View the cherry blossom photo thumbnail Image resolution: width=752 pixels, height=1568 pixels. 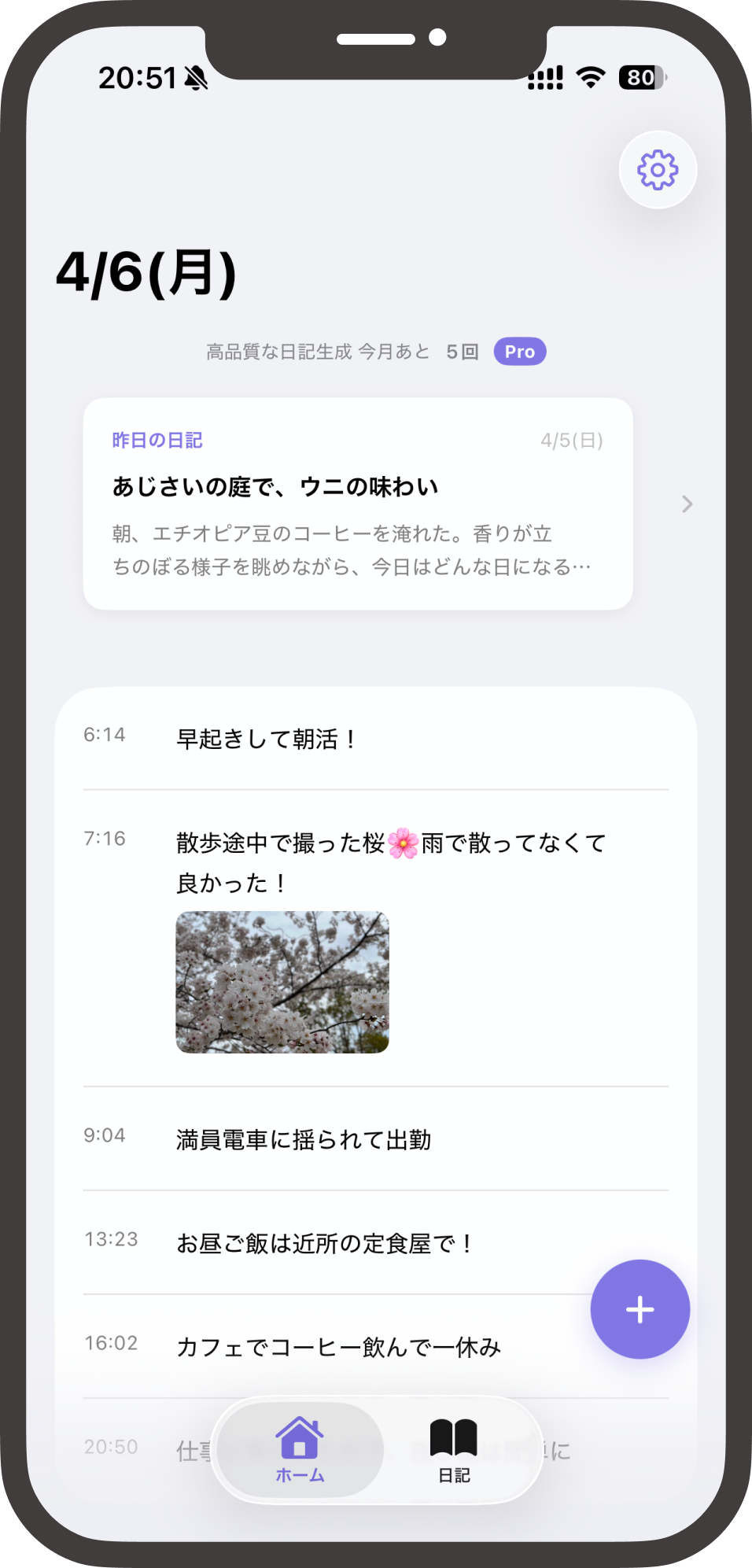tap(282, 982)
